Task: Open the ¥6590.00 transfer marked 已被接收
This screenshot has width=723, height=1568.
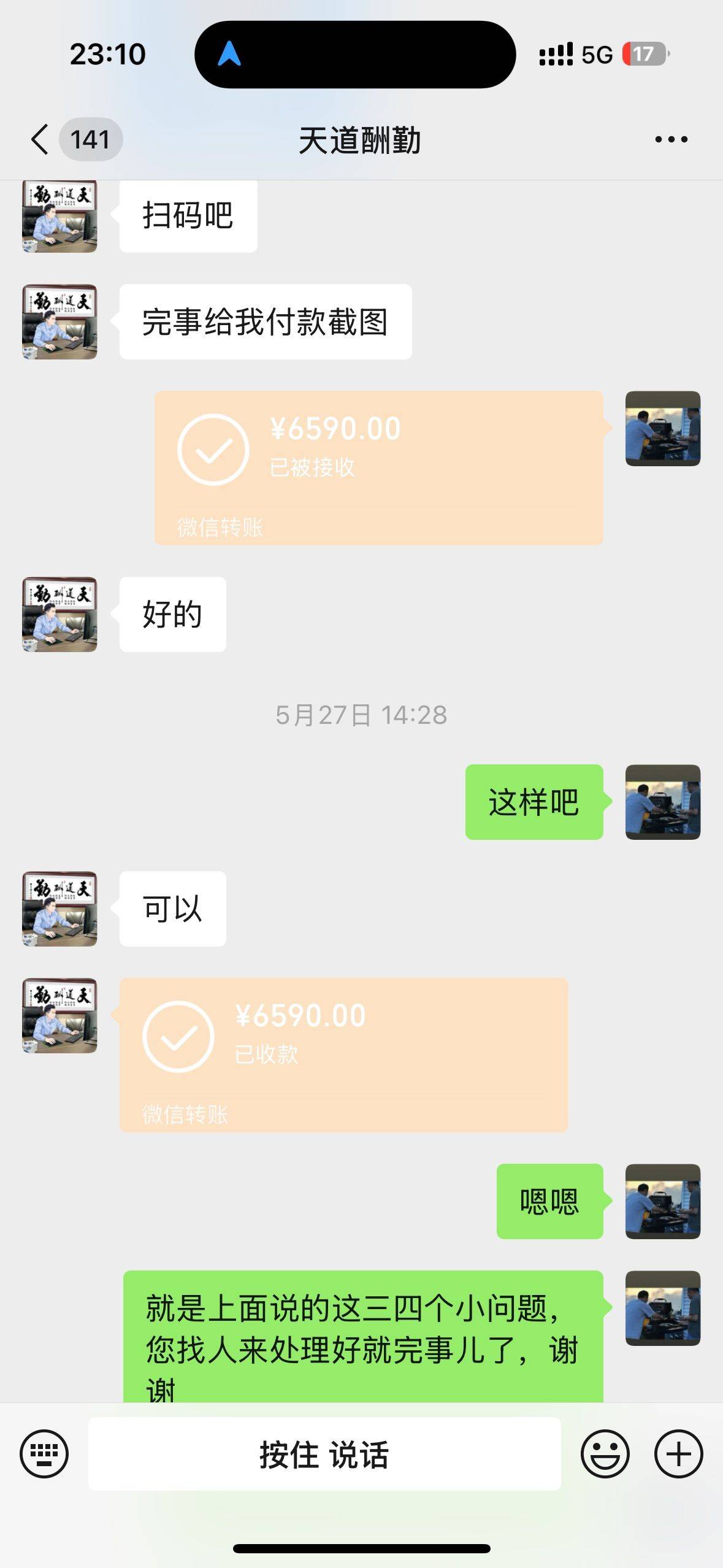Action: pos(379,467)
